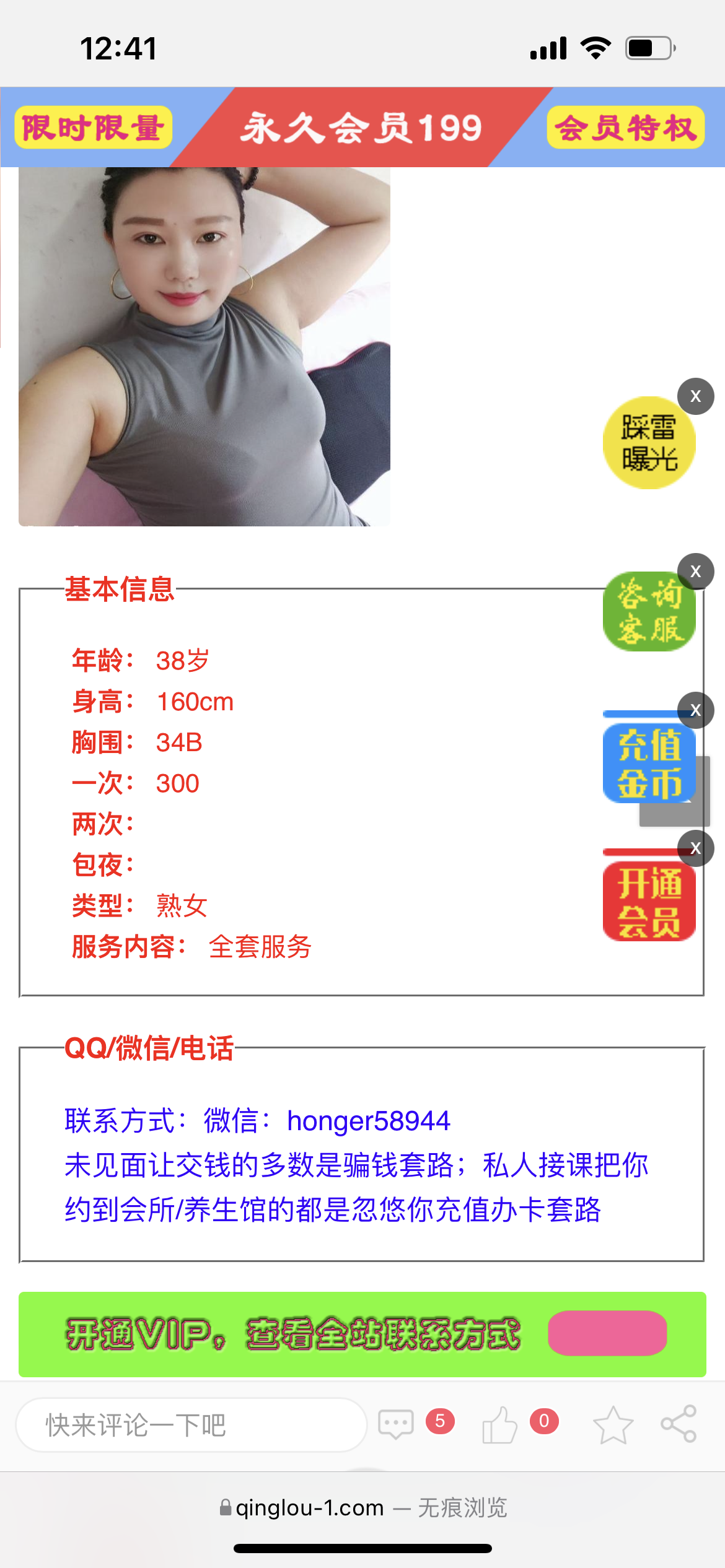View the comments via speech bubble icon
This screenshot has width=725, height=1568.
click(x=396, y=1424)
